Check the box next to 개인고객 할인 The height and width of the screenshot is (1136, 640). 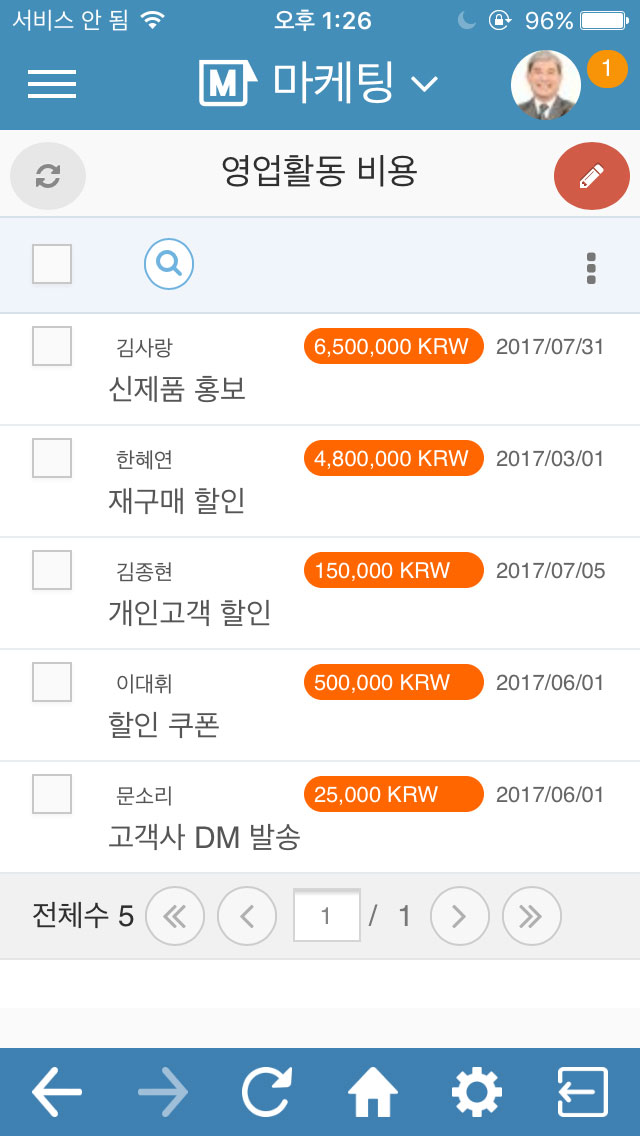(x=52, y=570)
